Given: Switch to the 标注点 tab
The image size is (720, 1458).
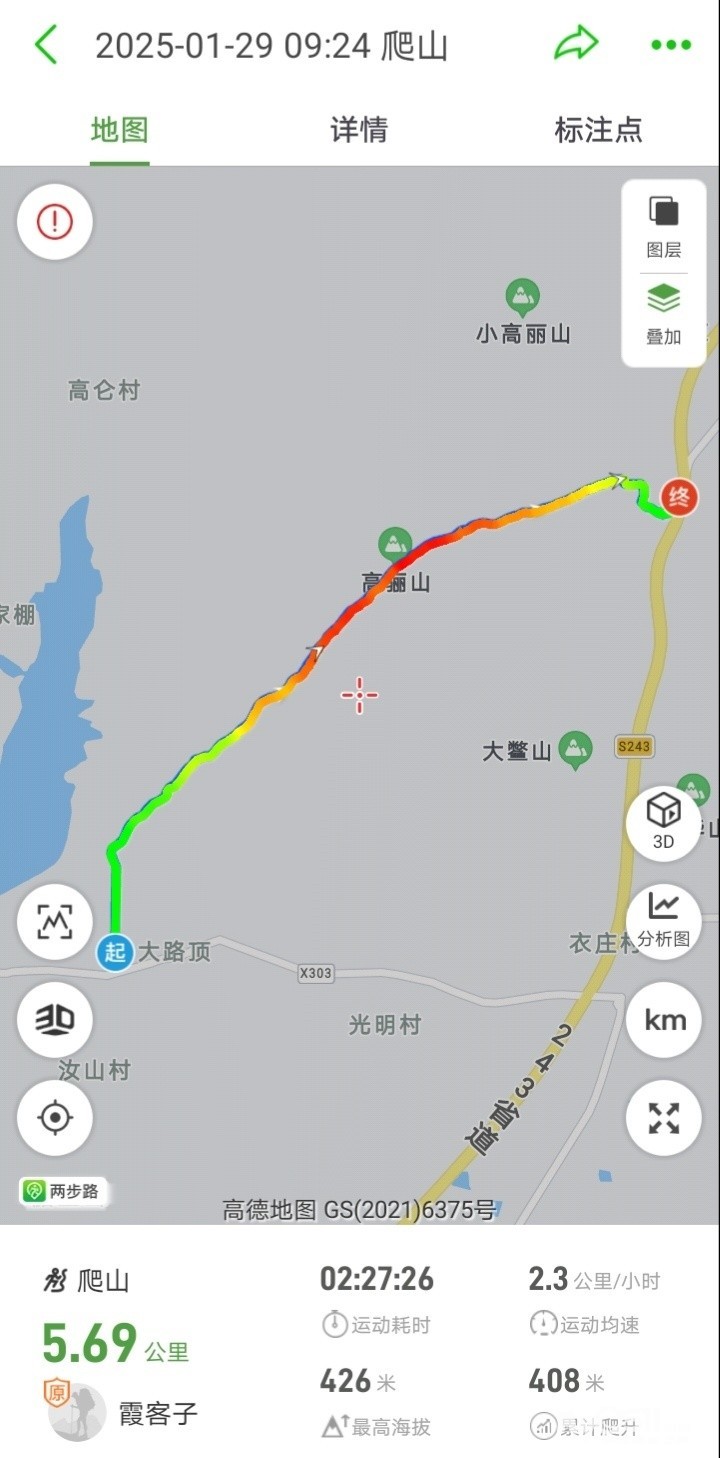Looking at the screenshot, I should pyautogui.click(x=598, y=130).
